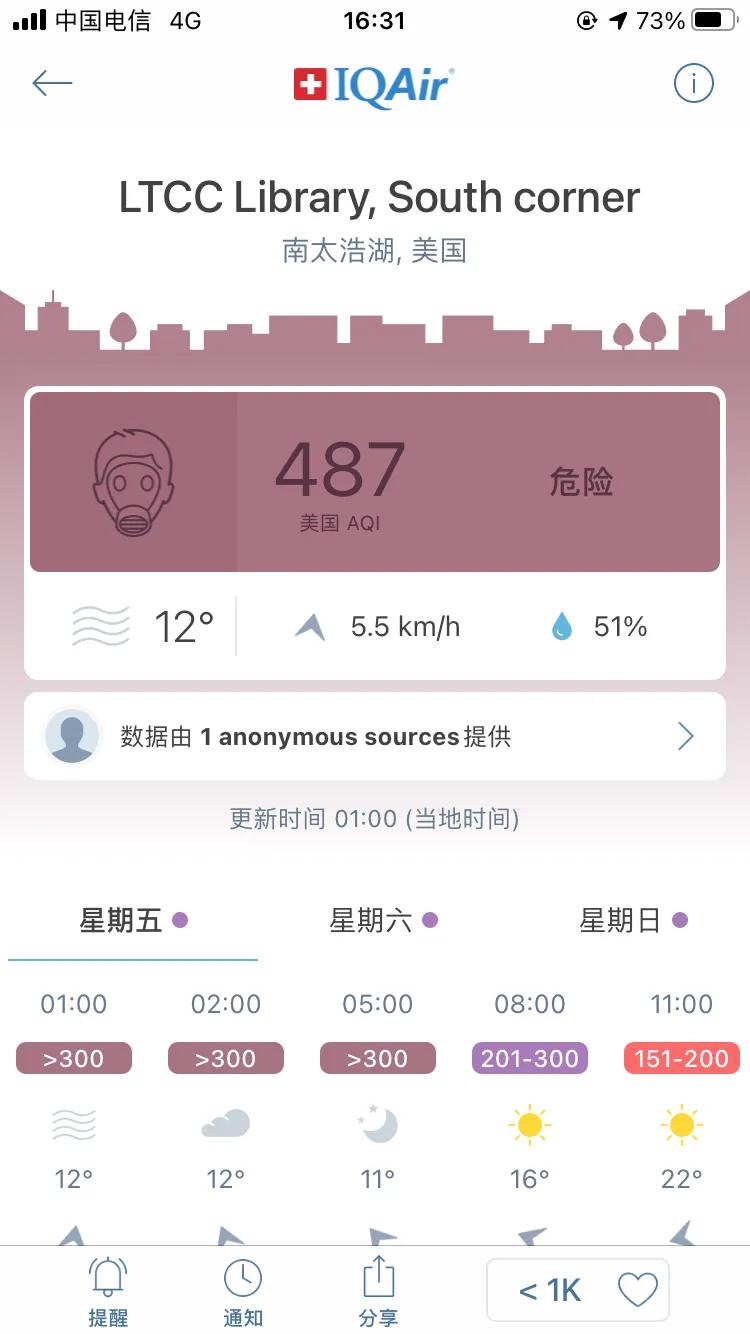Viewport: 750px width, 1334px height.
Task: Tap the anonymous source avatar icon
Action: click(71, 736)
